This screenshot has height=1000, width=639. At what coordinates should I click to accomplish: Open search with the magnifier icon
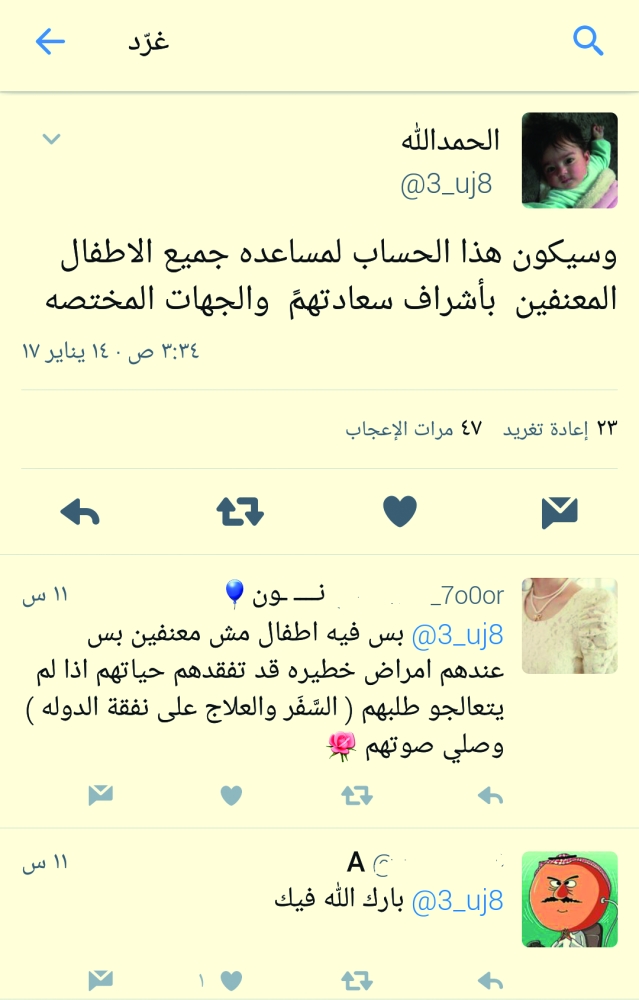click(588, 41)
